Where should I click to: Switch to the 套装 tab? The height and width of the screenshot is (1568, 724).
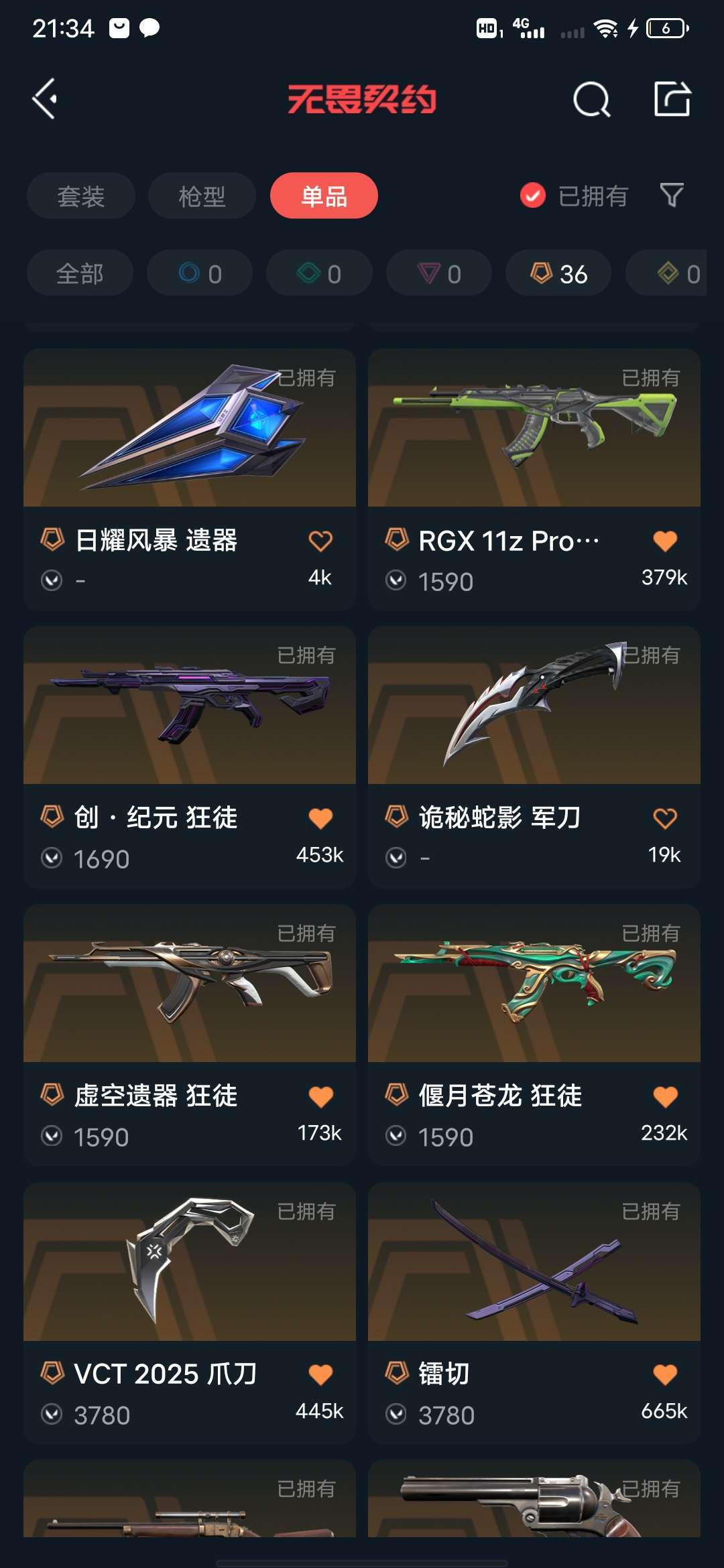(x=81, y=196)
